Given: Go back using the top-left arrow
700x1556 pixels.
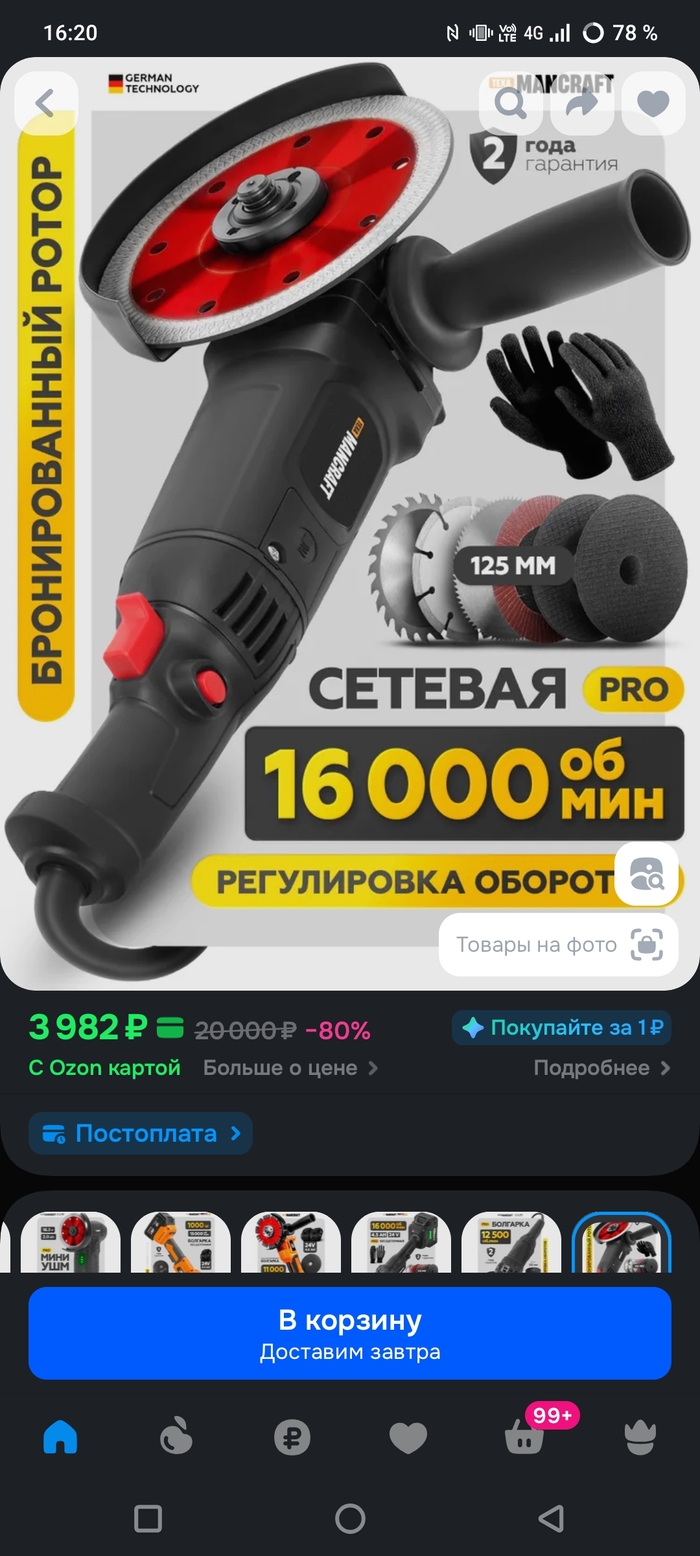Looking at the screenshot, I should tap(44, 103).
